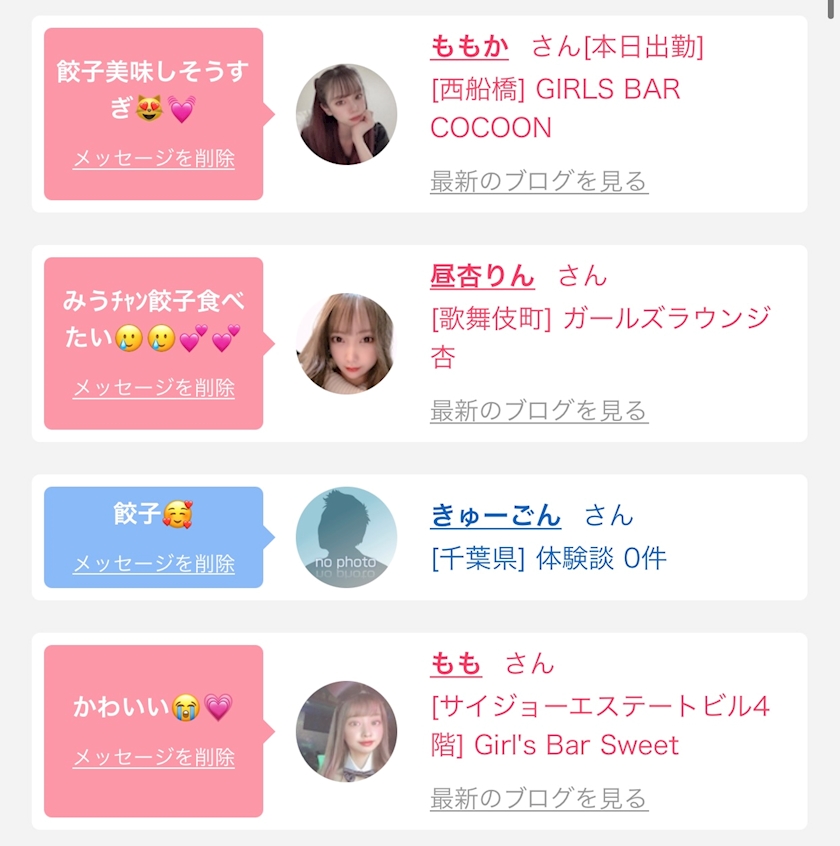View ももか's latest blog
The width and height of the screenshot is (840, 846).
pyautogui.click(x=539, y=182)
